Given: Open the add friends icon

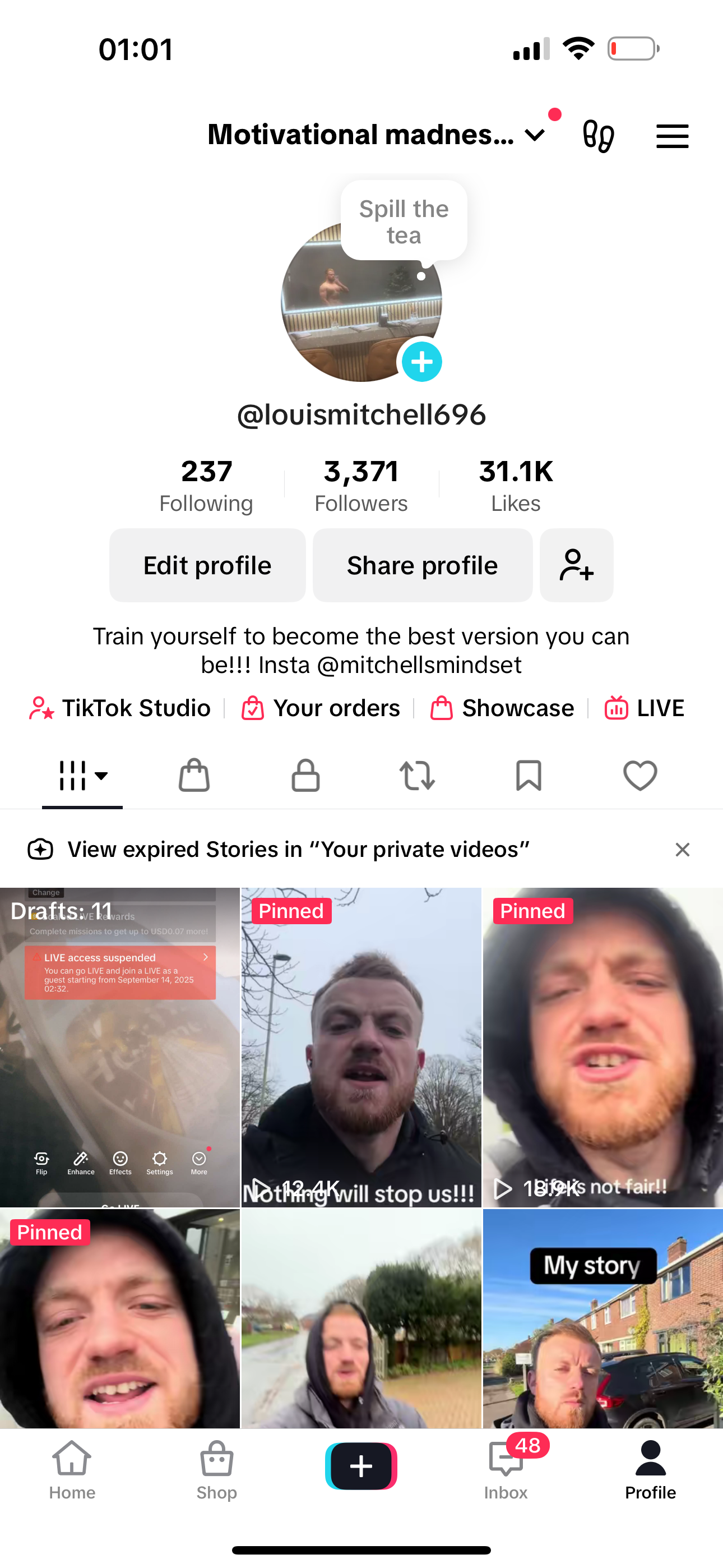Looking at the screenshot, I should coord(576,565).
